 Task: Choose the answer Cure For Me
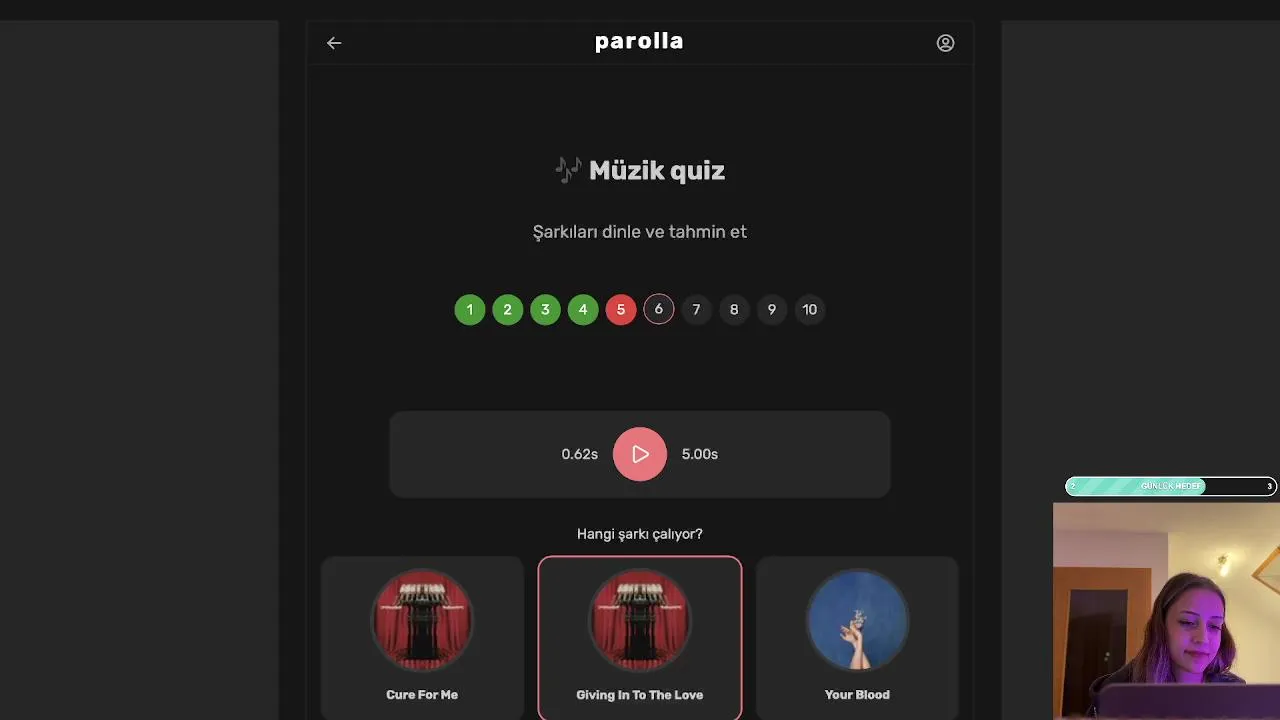(422, 638)
